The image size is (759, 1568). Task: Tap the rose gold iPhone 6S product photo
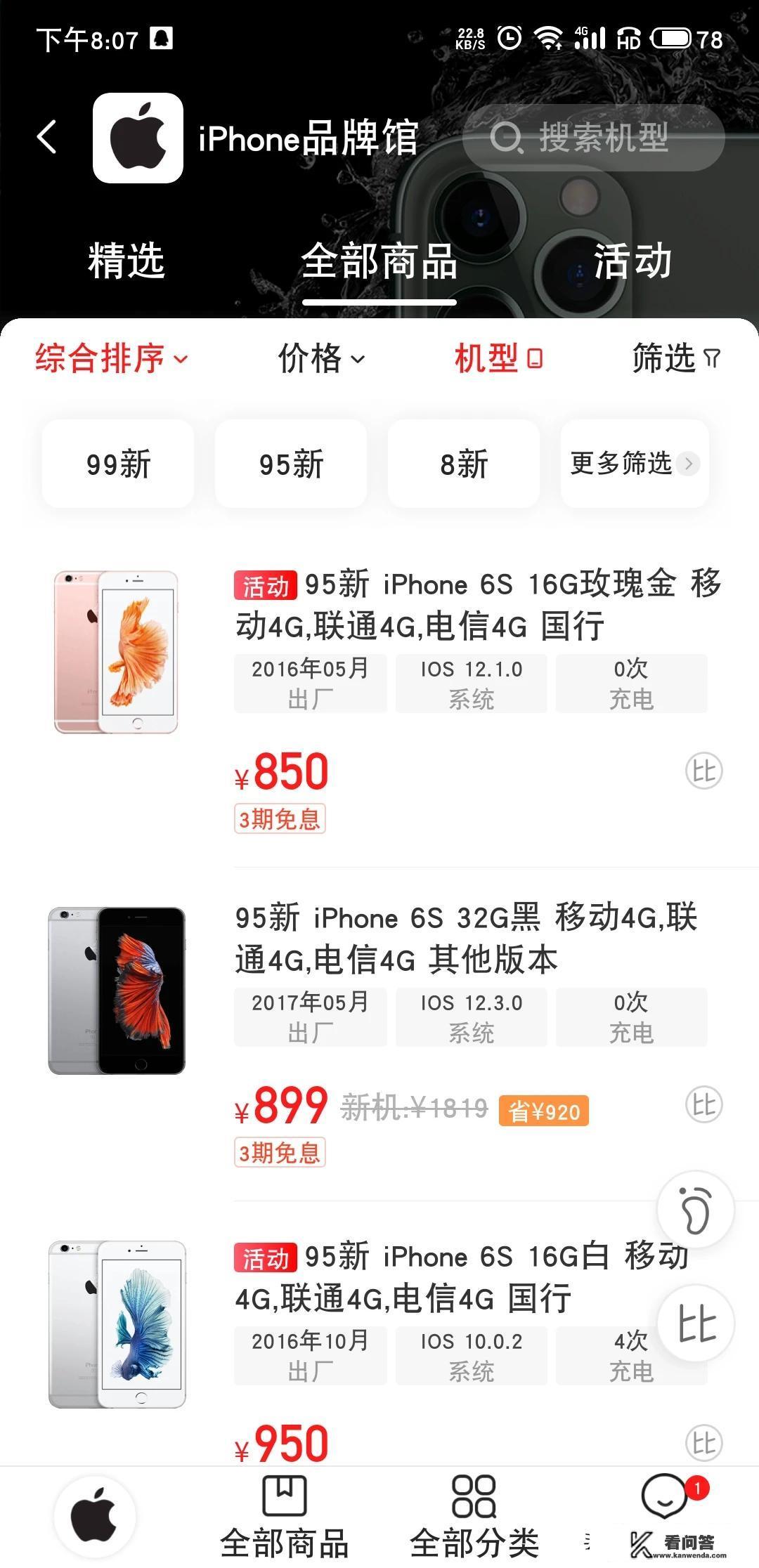117,650
